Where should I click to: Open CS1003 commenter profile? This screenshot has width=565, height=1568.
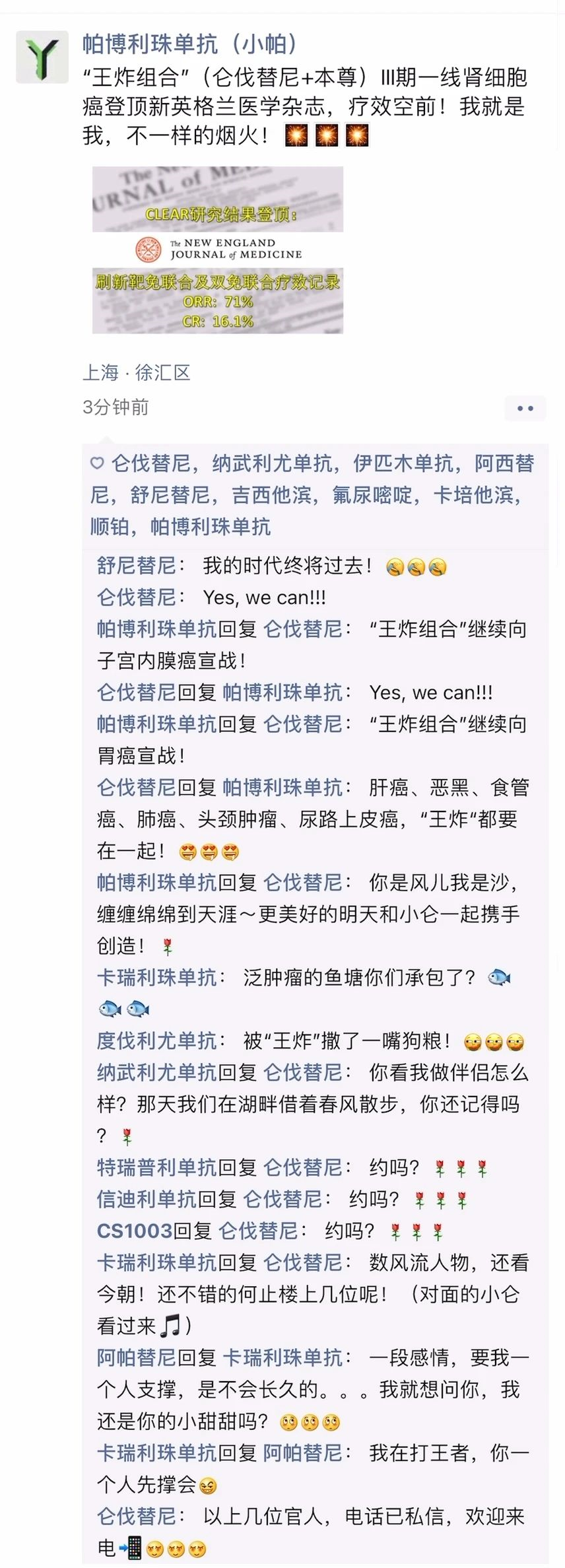[x=134, y=1231]
